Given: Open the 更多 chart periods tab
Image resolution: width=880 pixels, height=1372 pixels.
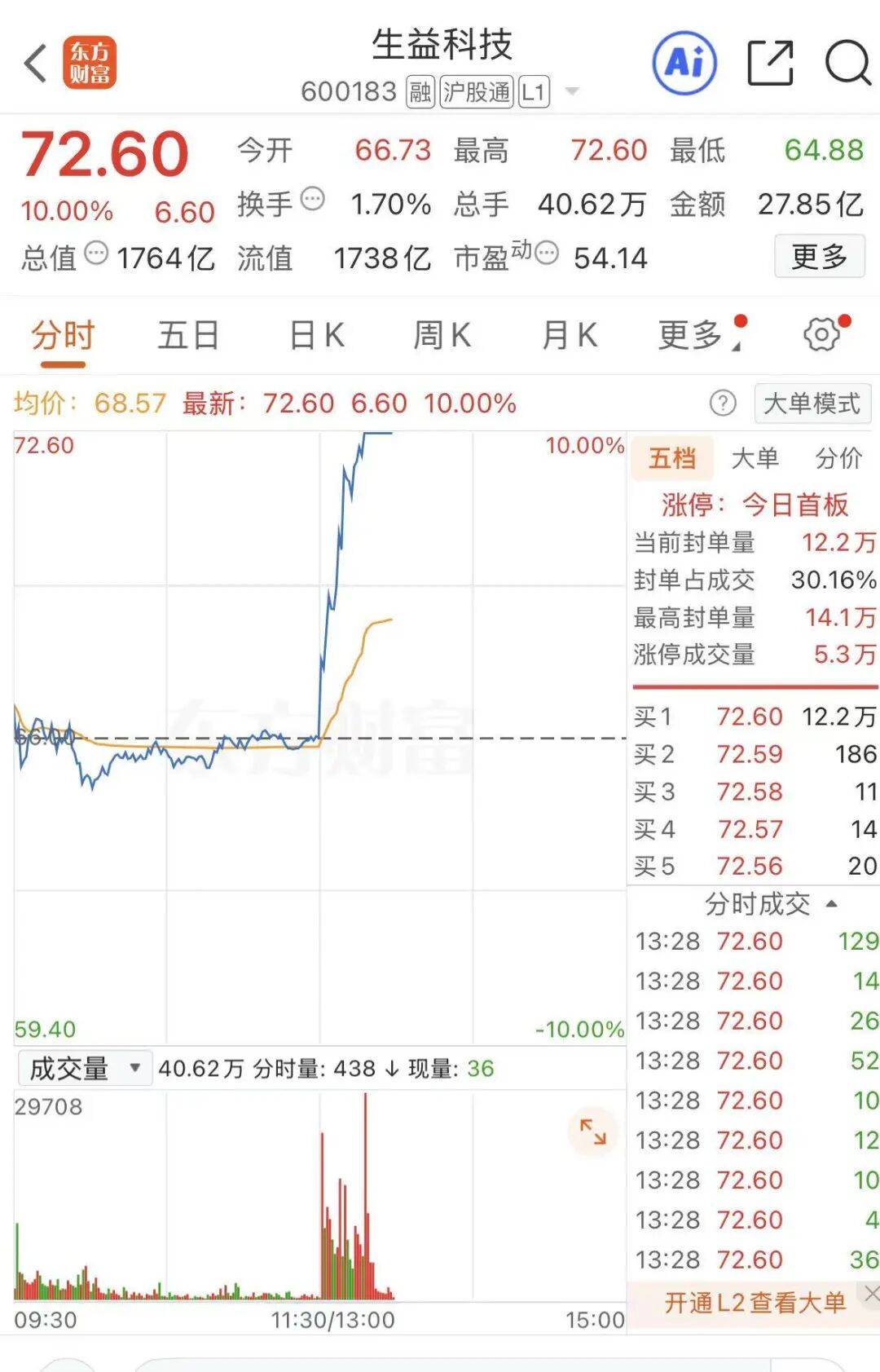Looking at the screenshot, I should coord(693,335).
